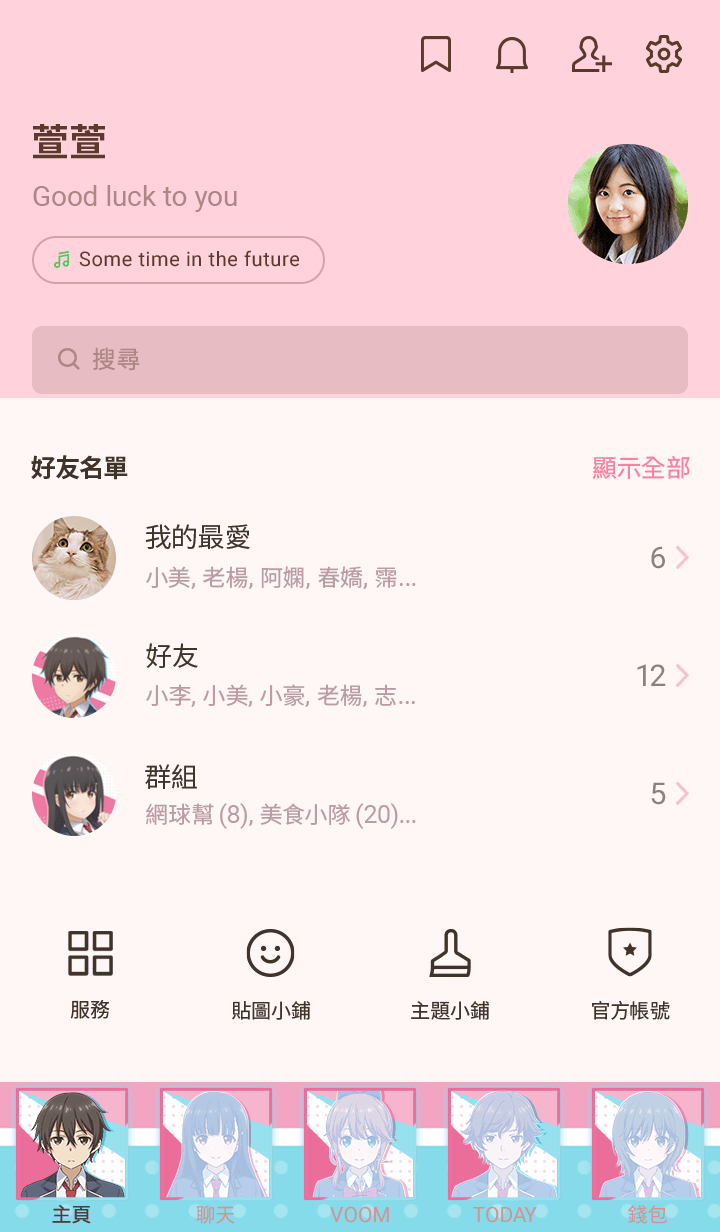Tap 顯示全部 to show all friends
The width and height of the screenshot is (720, 1232).
(641, 468)
